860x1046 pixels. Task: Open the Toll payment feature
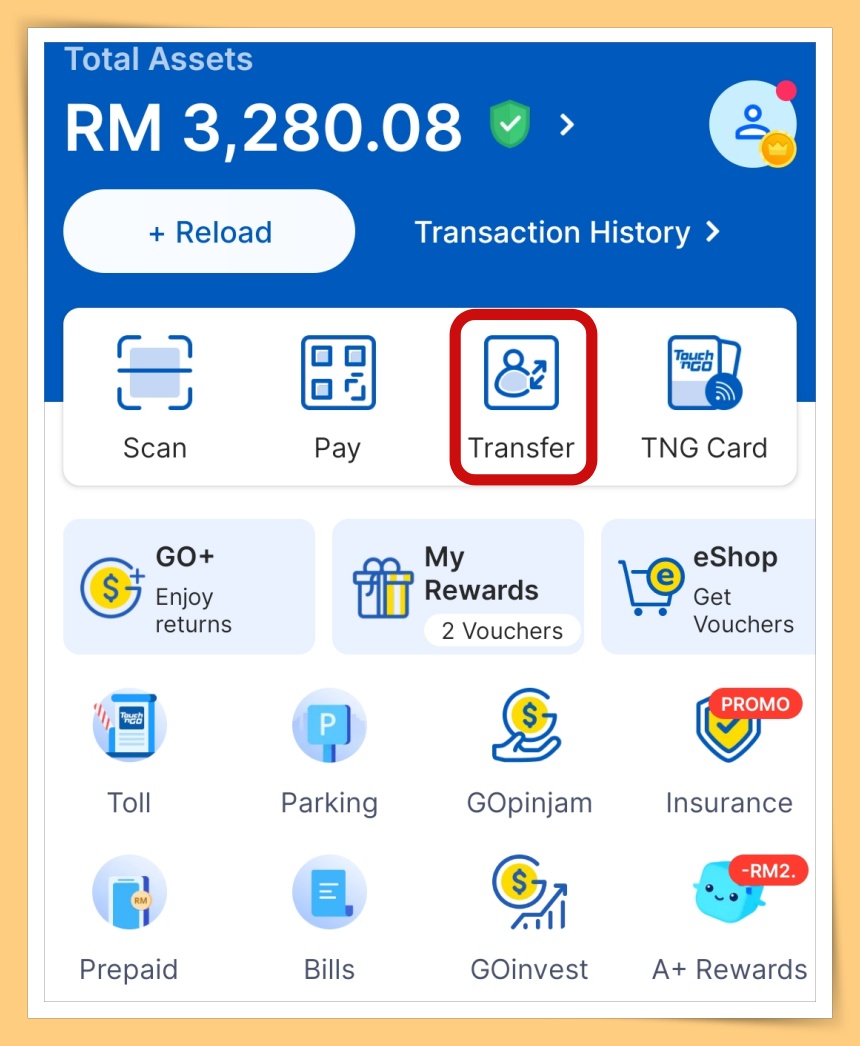[x=128, y=750]
